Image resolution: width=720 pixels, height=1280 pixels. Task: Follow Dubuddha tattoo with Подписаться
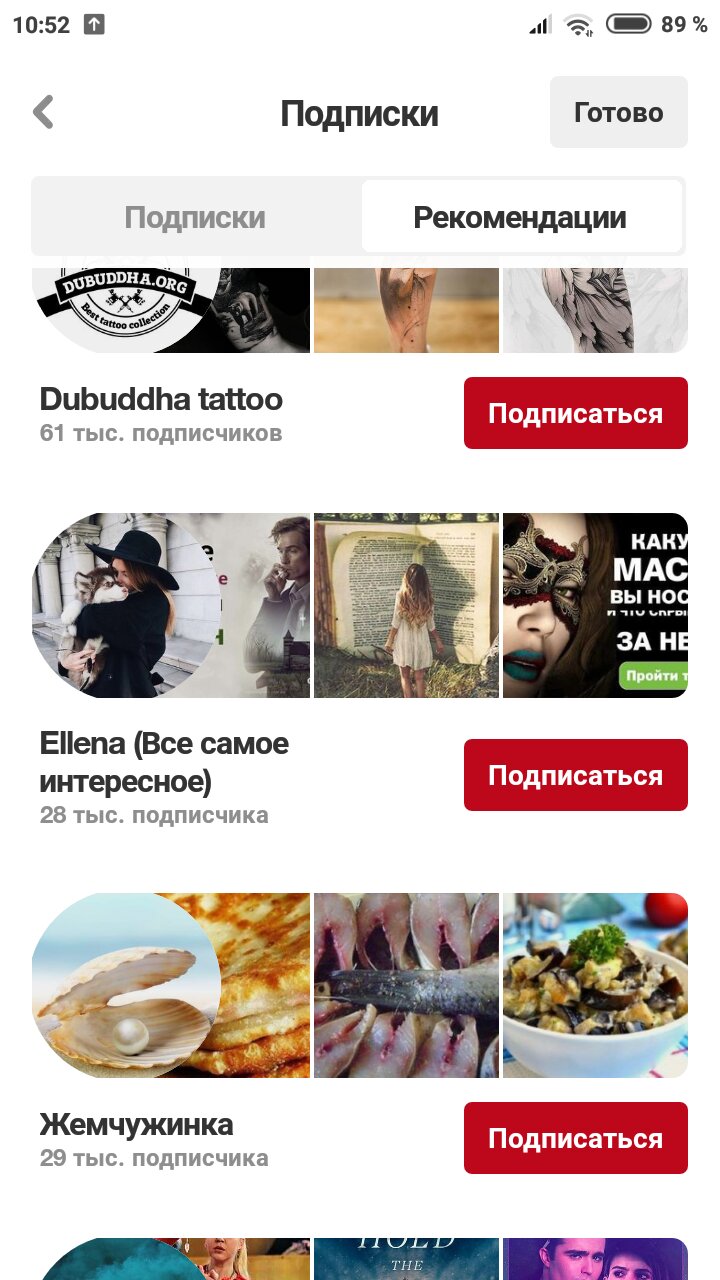tap(575, 413)
